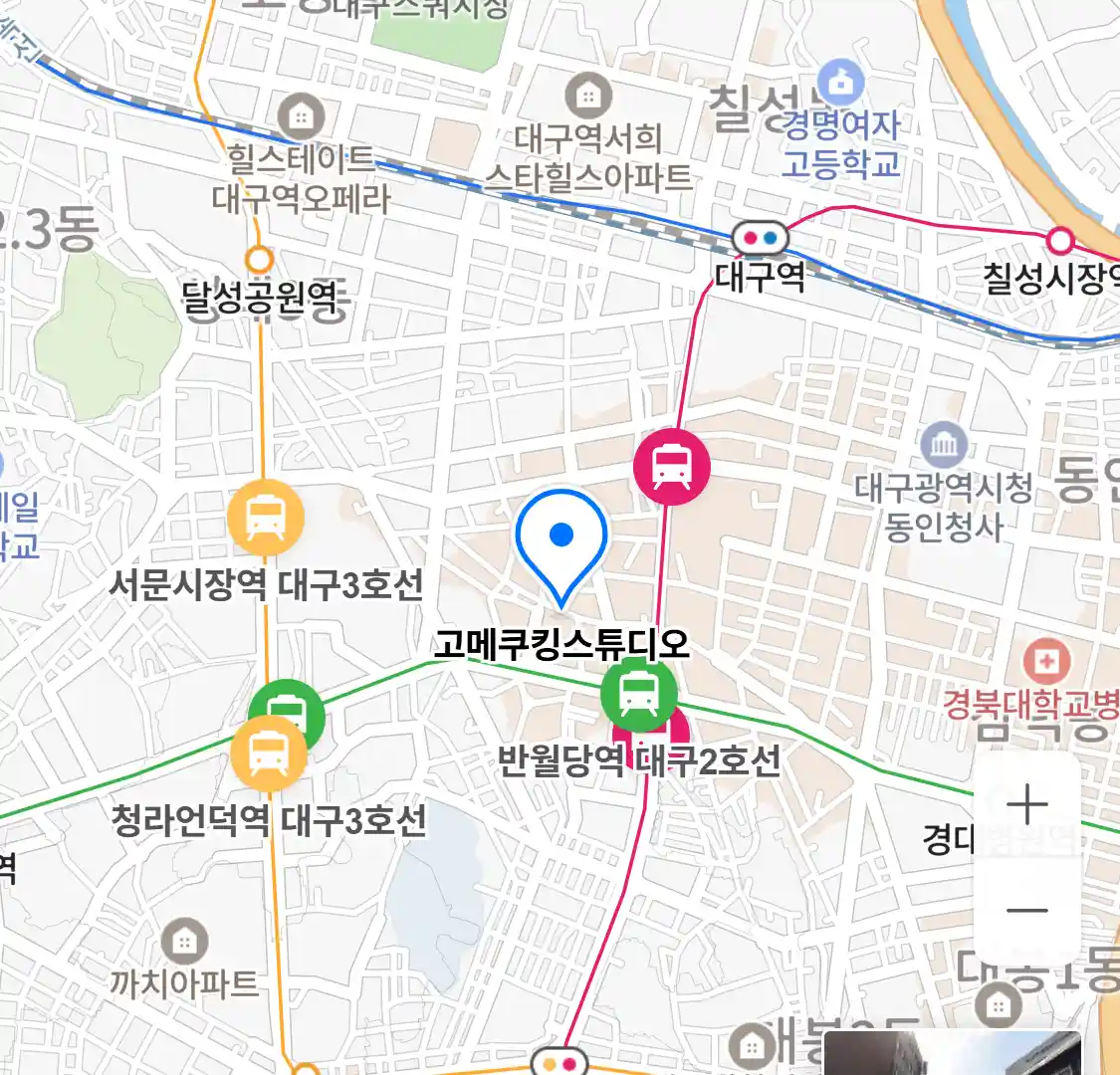Tap the 대구역서희스타힐스아파트 icon
This screenshot has height=1075, width=1120.
coord(588,97)
